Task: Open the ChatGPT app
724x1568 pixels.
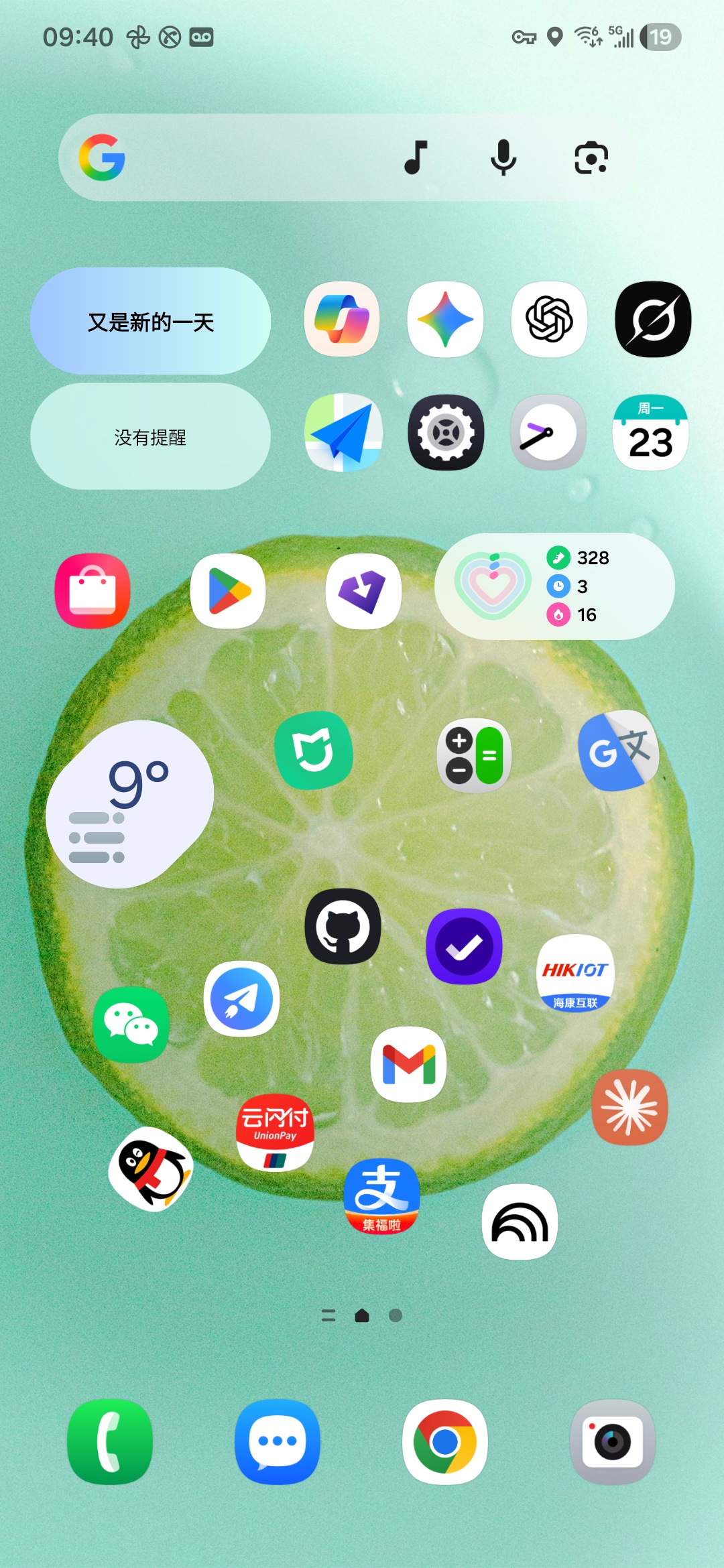Action: tap(549, 320)
